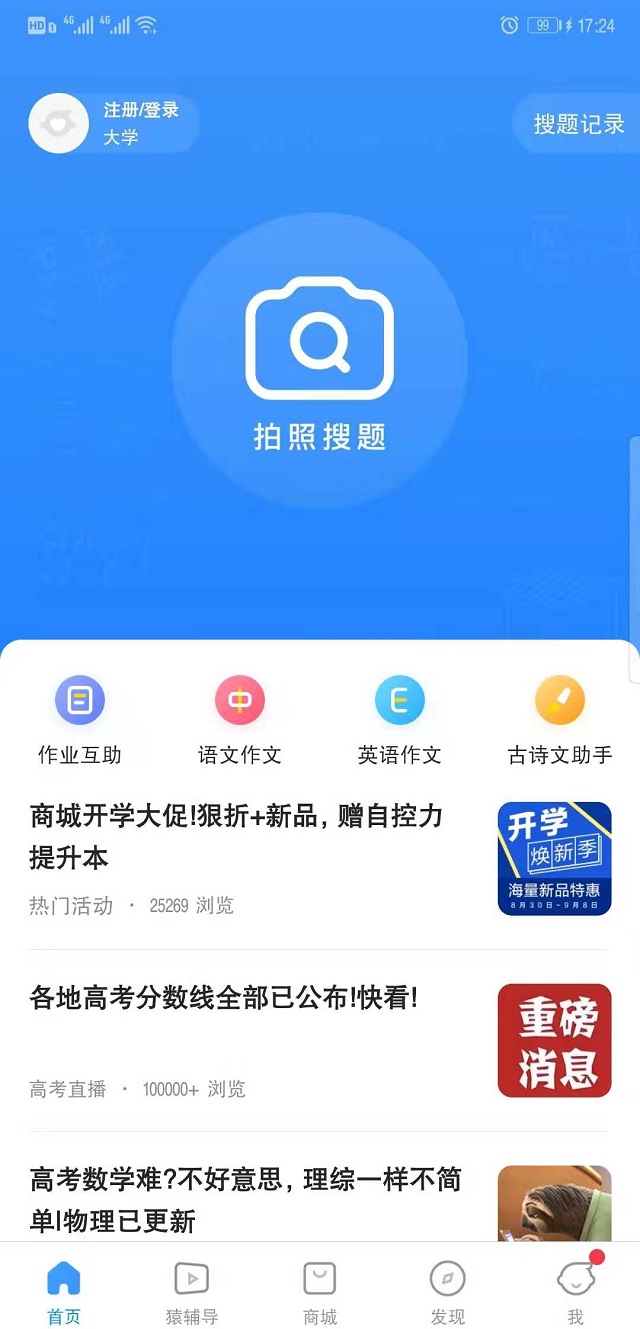This screenshot has height=1329, width=640.
Task: Read 各地高考分数线全部已公布 news
Action: (x=224, y=998)
